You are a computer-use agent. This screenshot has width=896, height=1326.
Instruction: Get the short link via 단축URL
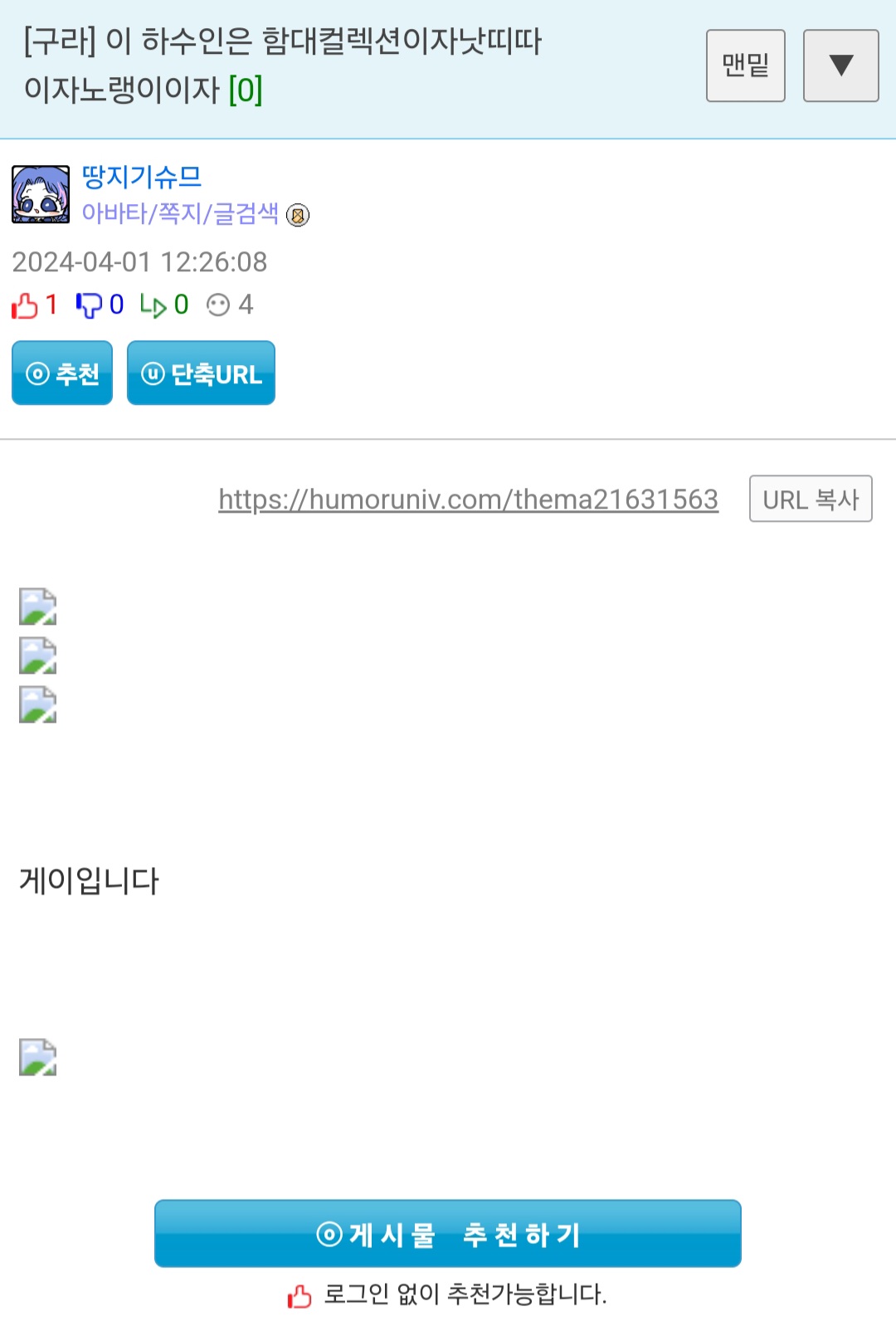click(201, 373)
